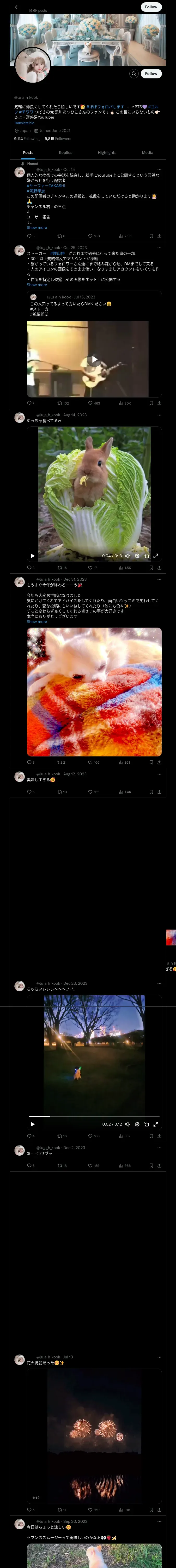Like the pinned Oct 15 post
Screen dimensions: 176x1568
90,236
